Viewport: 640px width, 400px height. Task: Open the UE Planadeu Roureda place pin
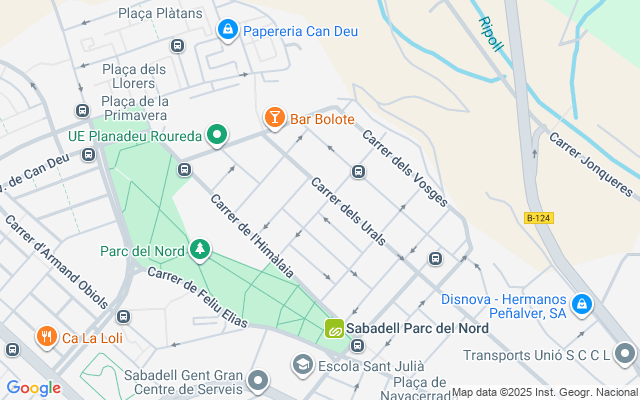click(217, 135)
